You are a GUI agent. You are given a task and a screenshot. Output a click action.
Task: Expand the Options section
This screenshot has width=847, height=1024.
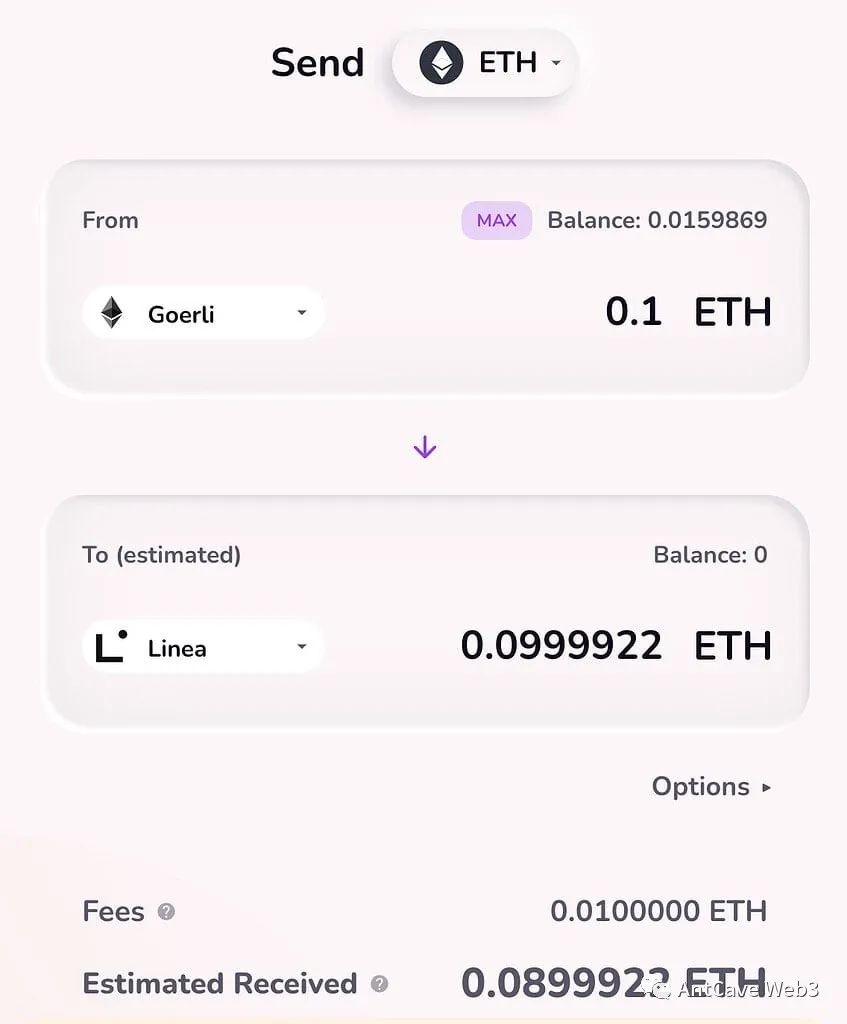click(x=701, y=787)
